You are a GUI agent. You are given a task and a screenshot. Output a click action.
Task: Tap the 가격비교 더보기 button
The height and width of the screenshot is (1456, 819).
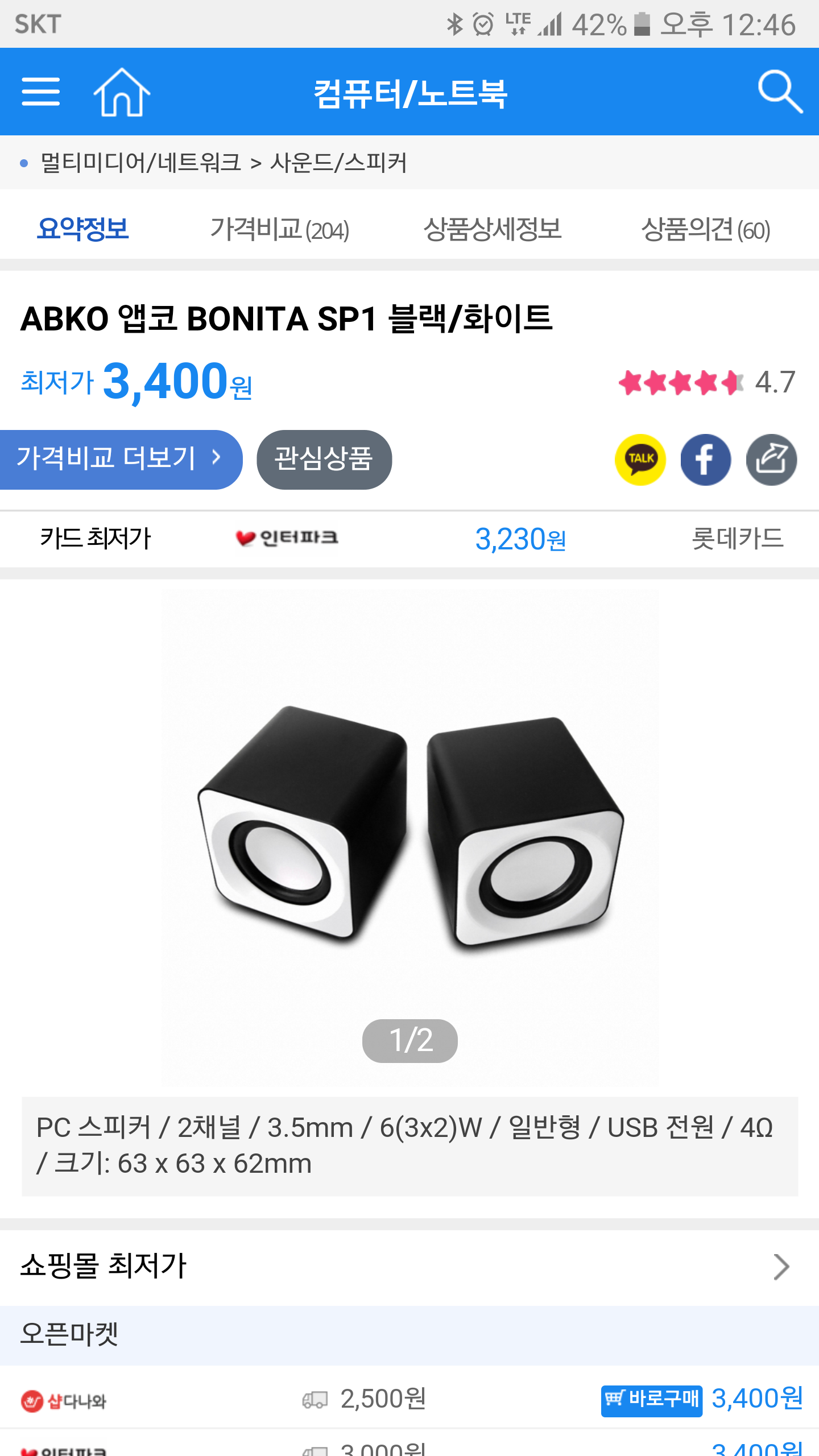click(119, 459)
